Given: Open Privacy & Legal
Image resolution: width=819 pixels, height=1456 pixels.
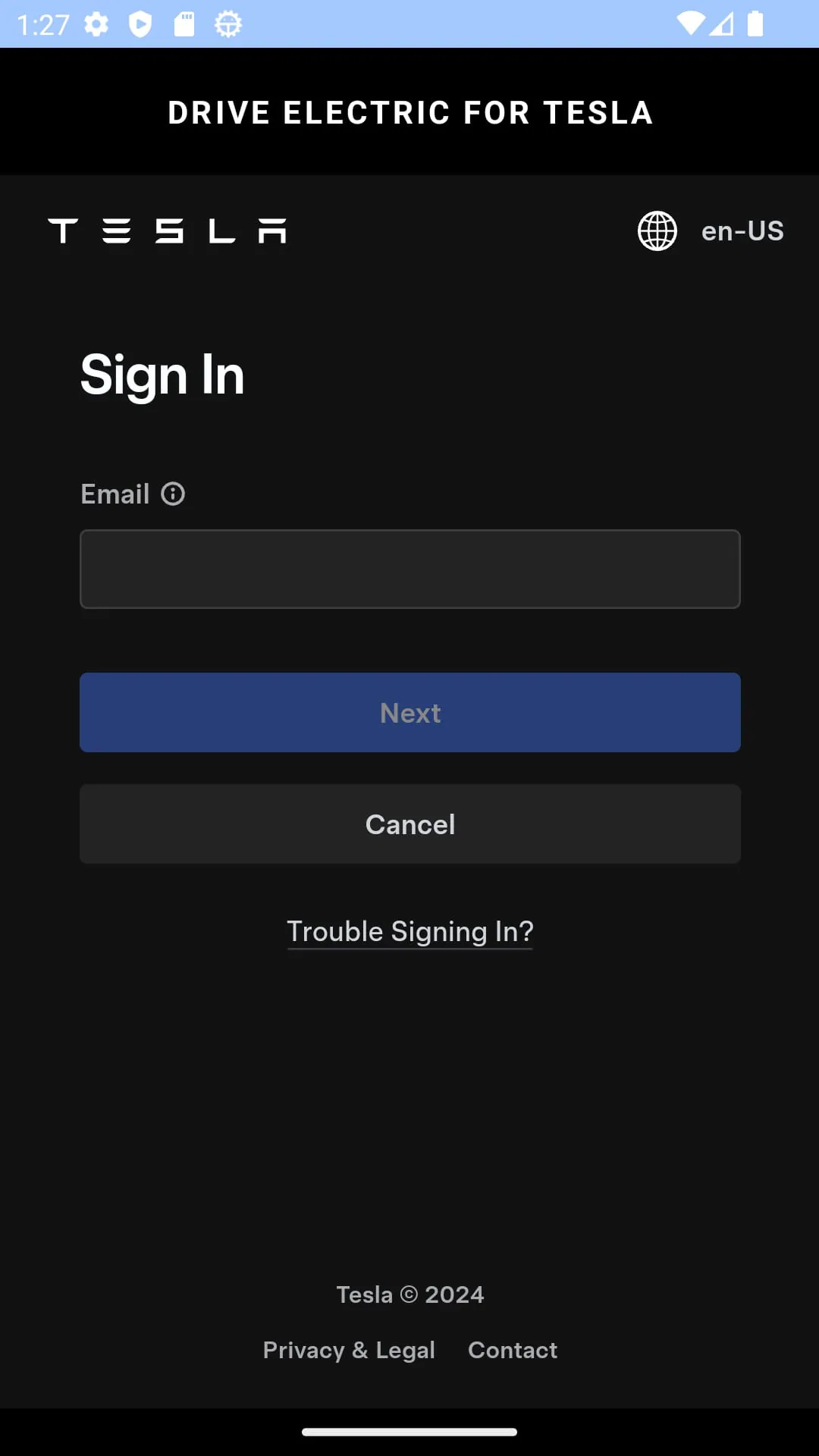Looking at the screenshot, I should coord(349,1350).
